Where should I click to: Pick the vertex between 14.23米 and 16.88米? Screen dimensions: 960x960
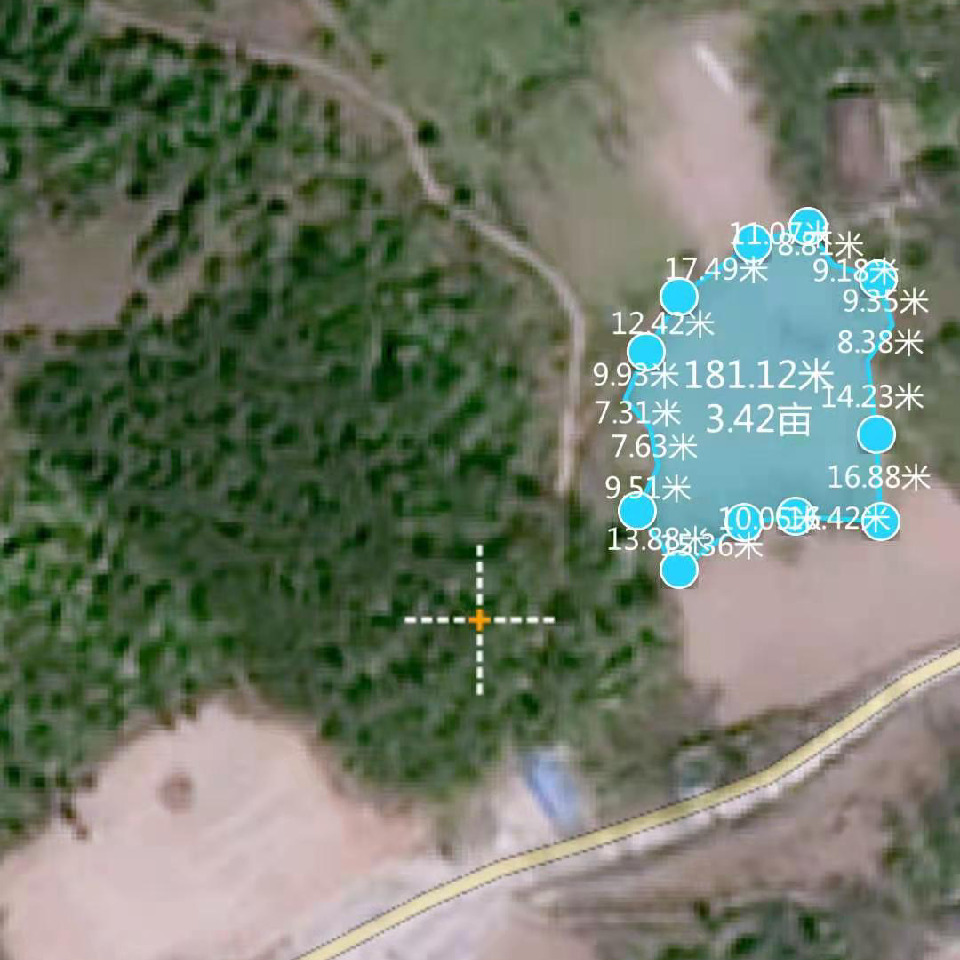click(x=876, y=434)
